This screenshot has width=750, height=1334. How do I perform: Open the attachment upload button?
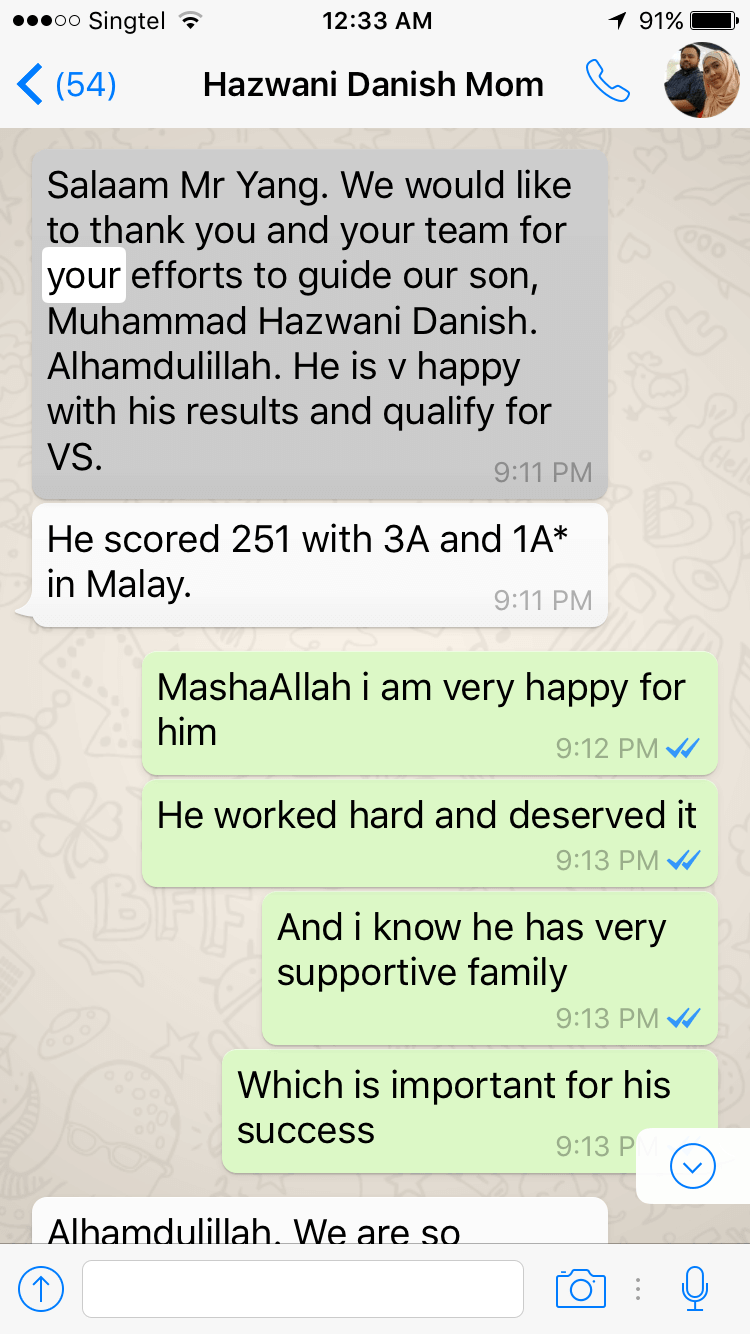point(41,1289)
